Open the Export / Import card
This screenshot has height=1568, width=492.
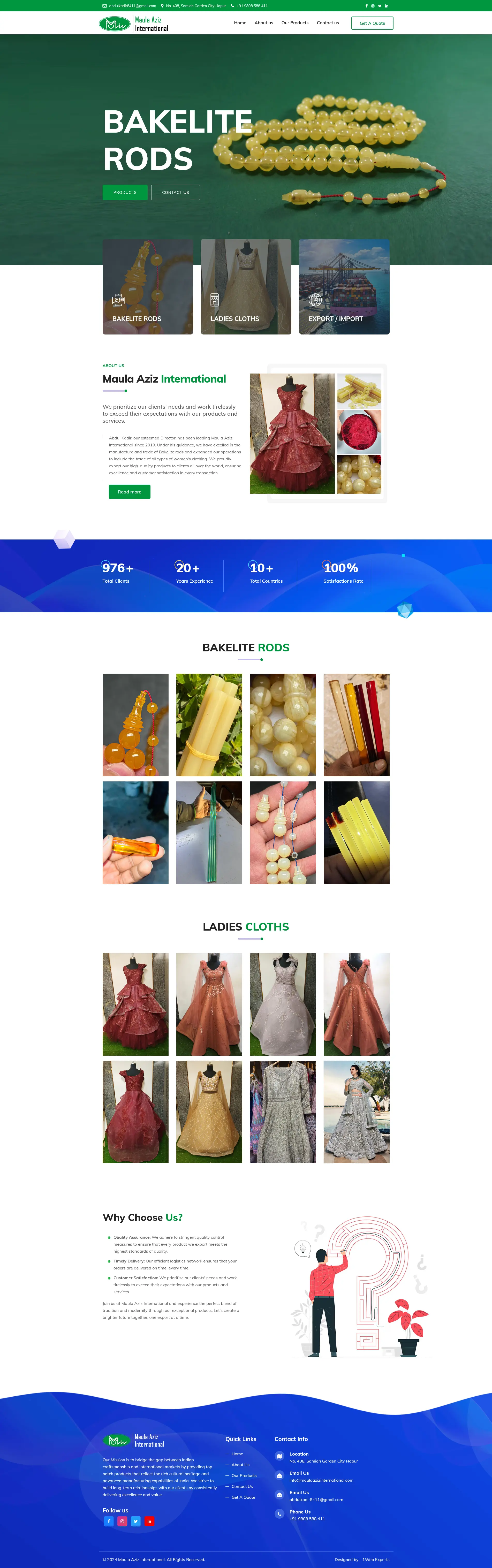click(344, 287)
